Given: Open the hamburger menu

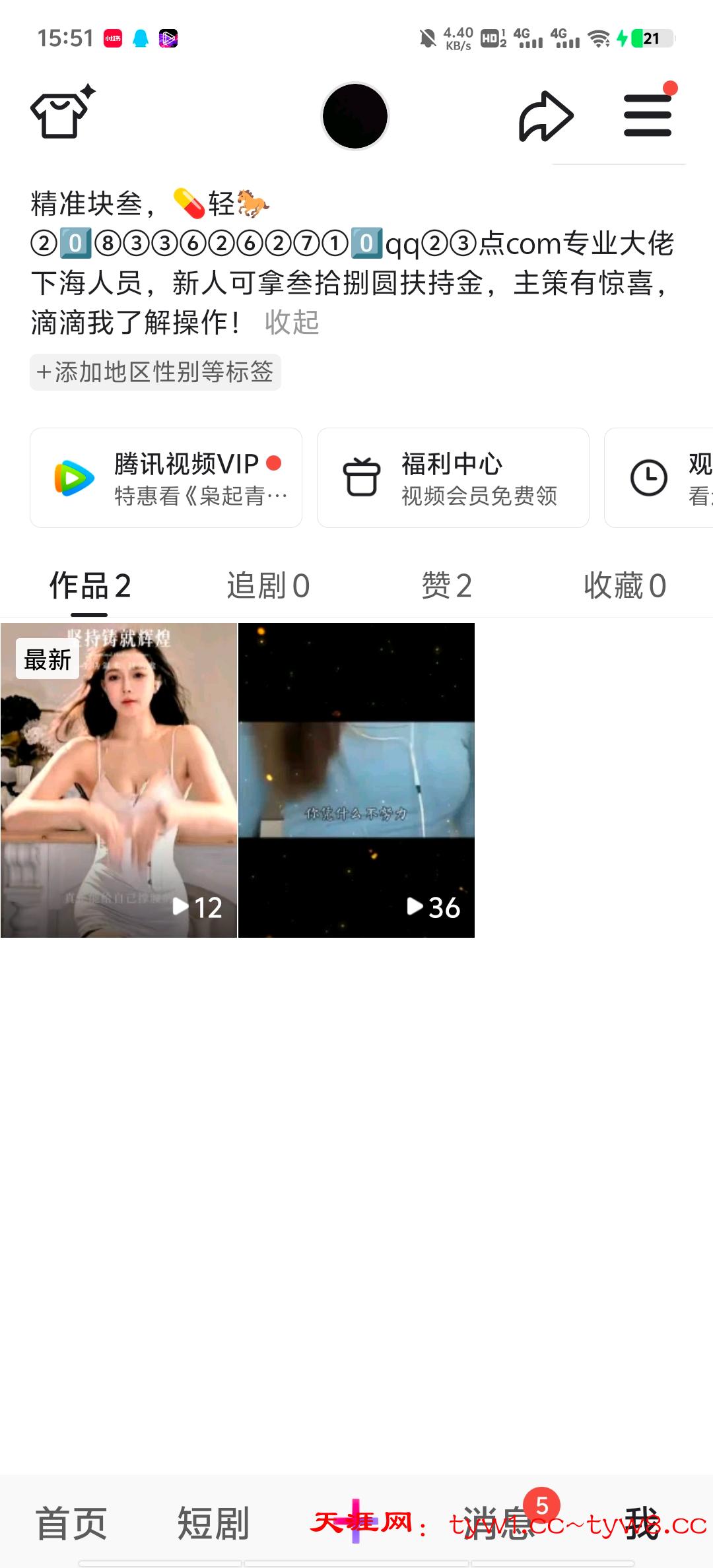Looking at the screenshot, I should click(648, 116).
